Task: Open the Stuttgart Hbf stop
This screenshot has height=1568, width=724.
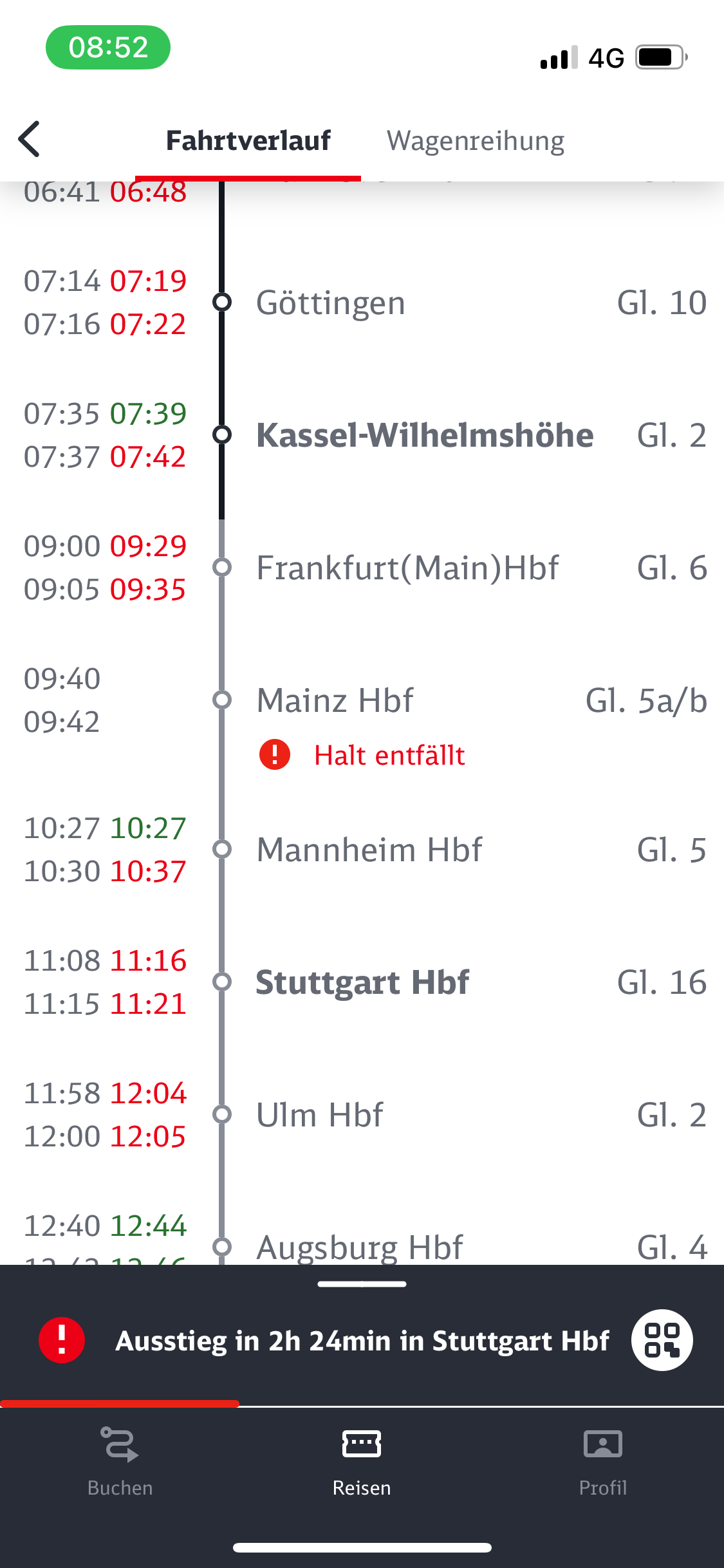Action: point(362,982)
